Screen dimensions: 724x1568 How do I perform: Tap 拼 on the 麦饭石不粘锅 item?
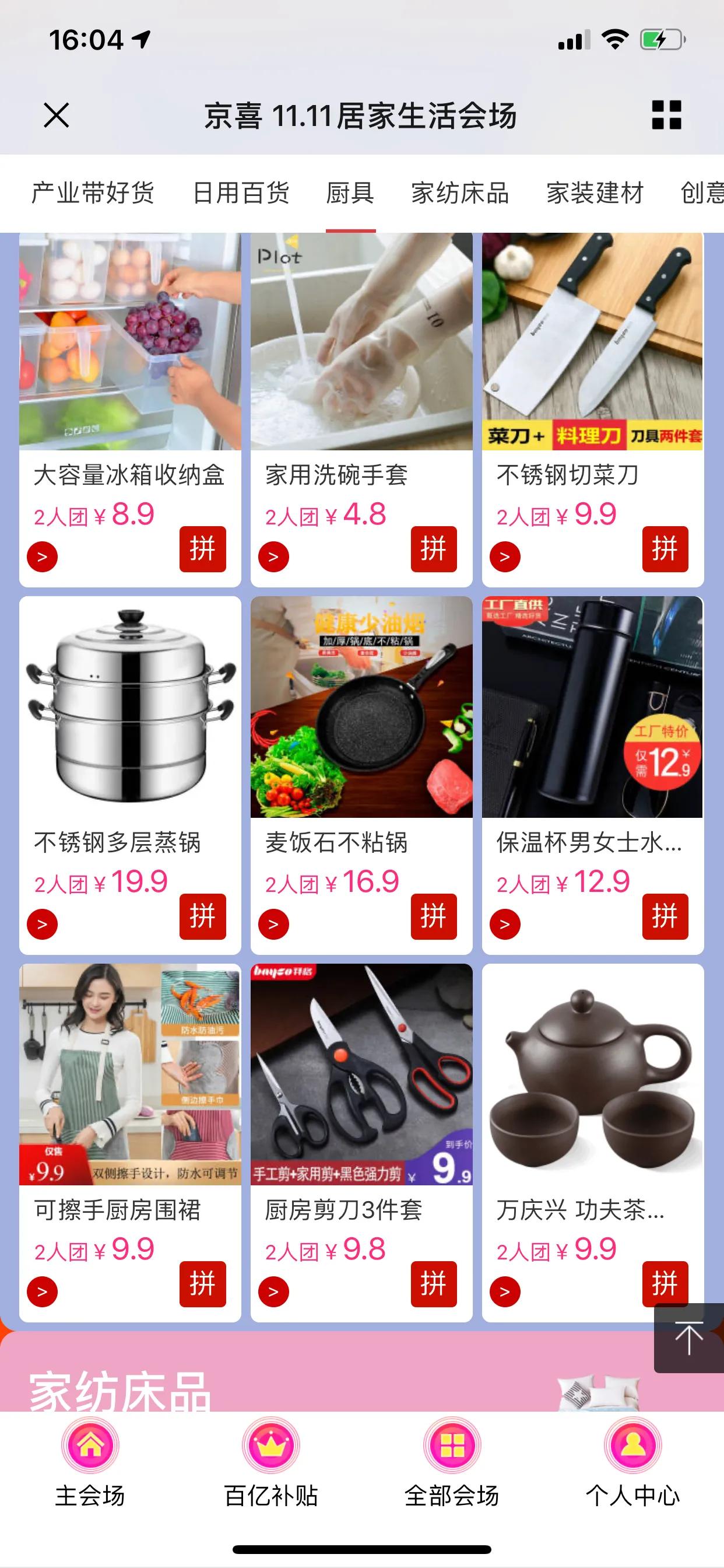(434, 915)
